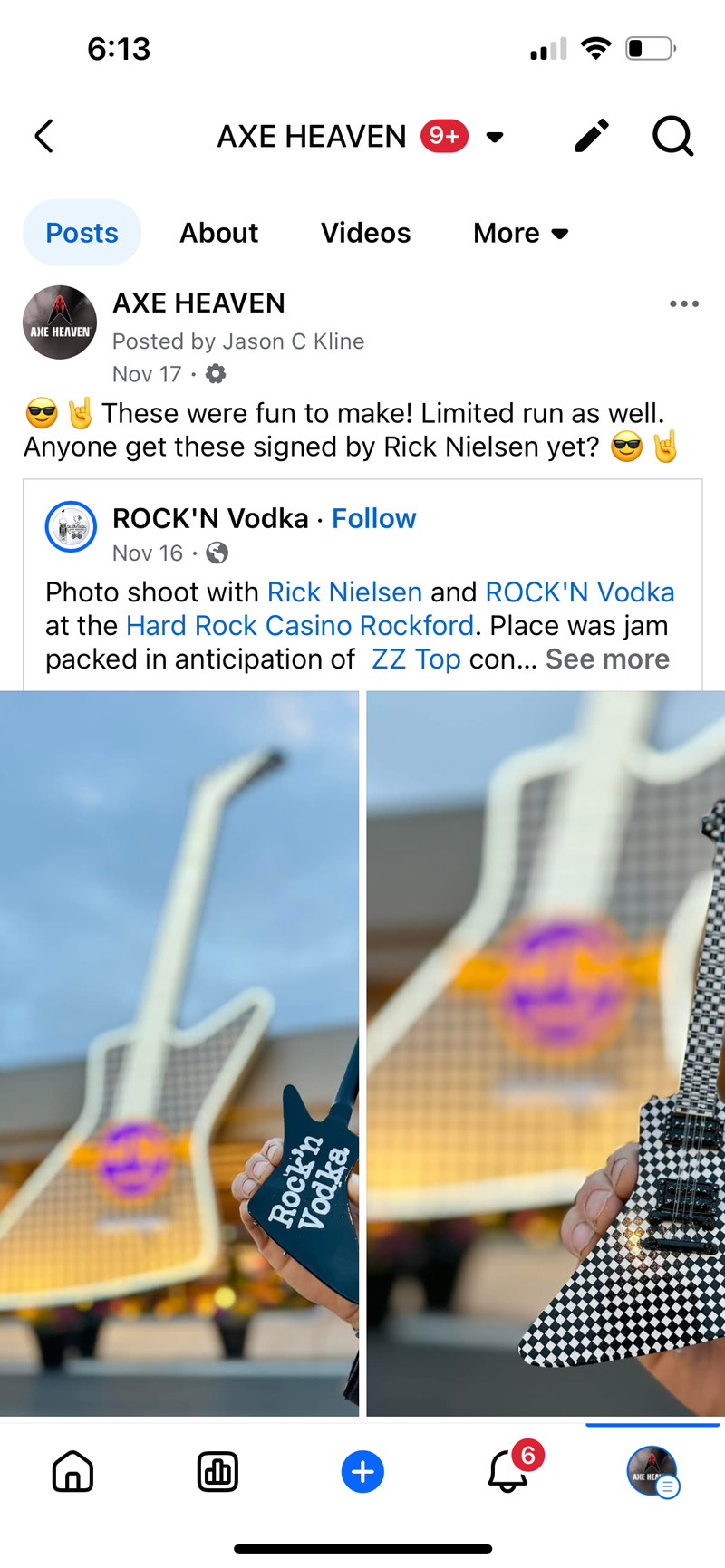Open the Marketplace icon in bottom bar
The width and height of the screenshot is (725, 1568).
click(217, 1471)
